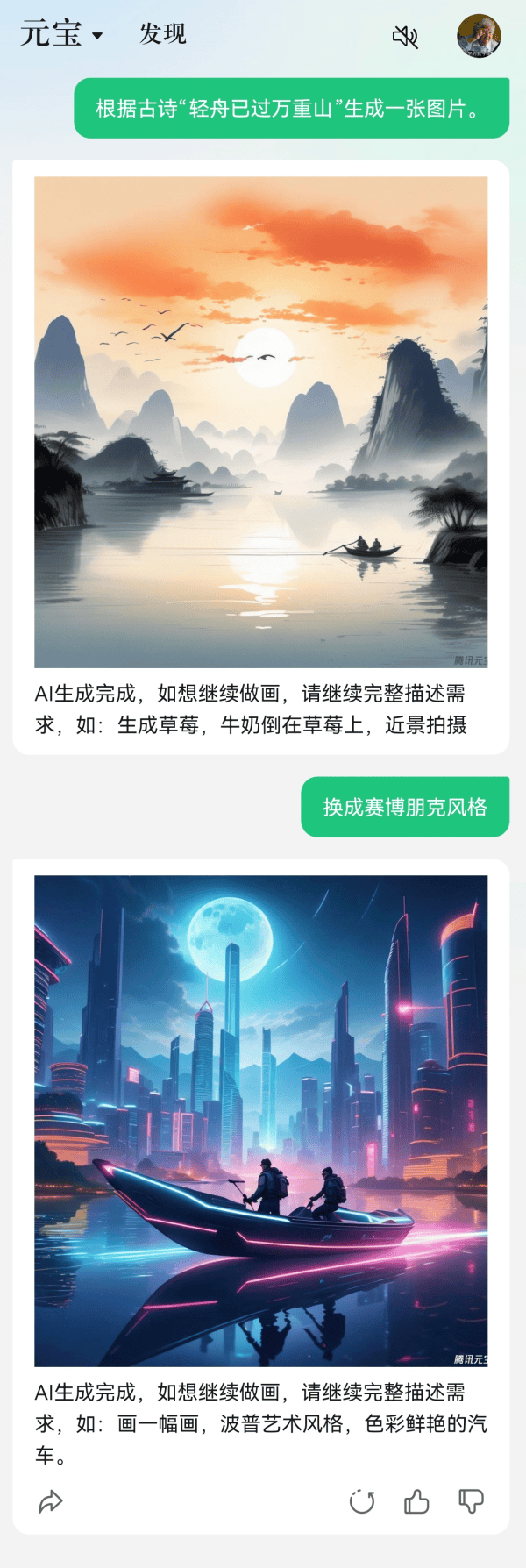Switch to the 发现 tab

click(163, 34)
